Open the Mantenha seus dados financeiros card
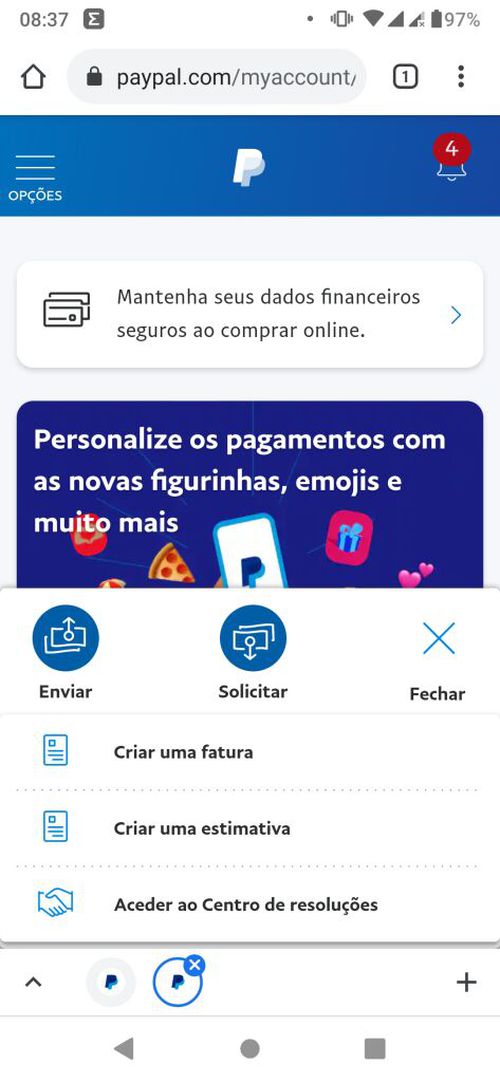The image size is (500, 1082). [x=250, y=315]
